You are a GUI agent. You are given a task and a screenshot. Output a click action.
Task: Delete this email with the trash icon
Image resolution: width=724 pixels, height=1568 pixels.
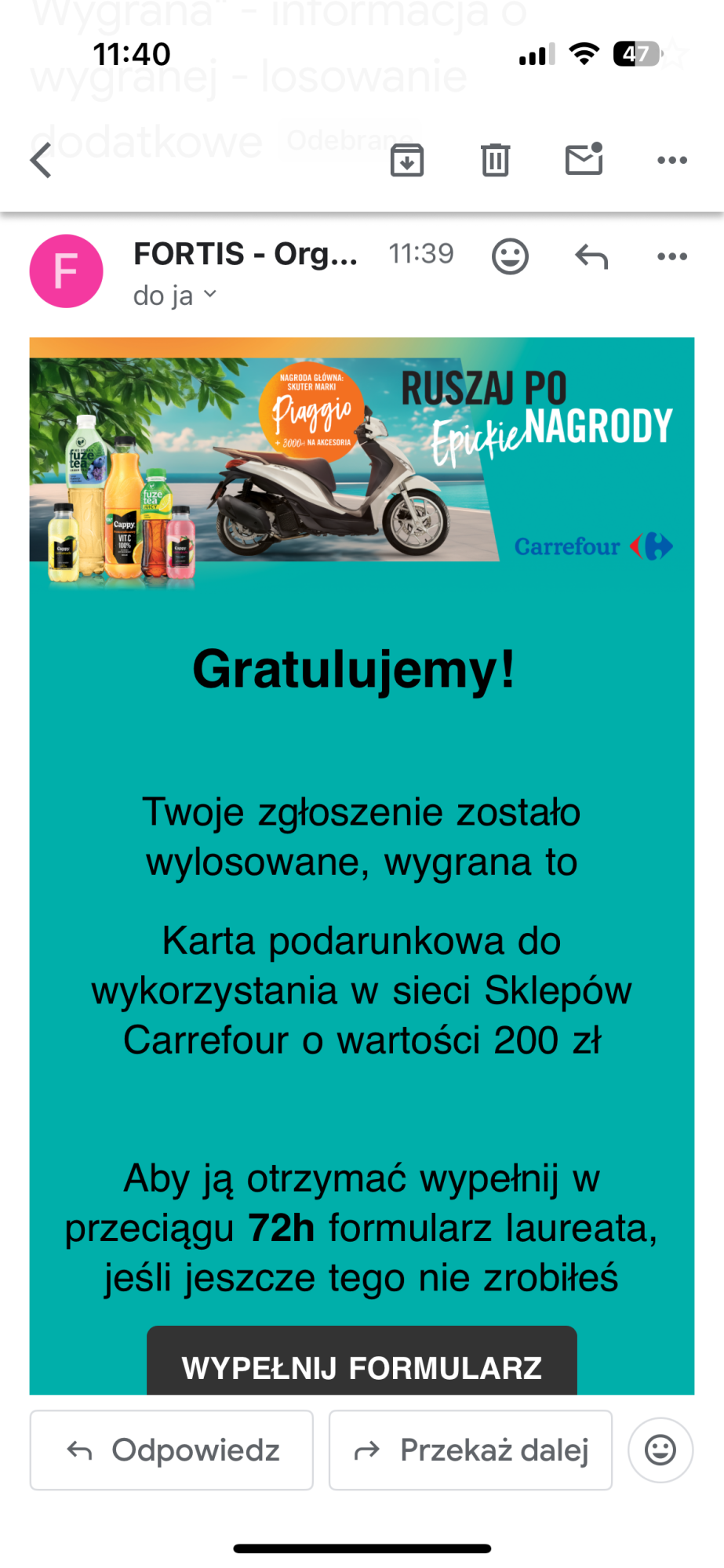[x=495, y=160]
